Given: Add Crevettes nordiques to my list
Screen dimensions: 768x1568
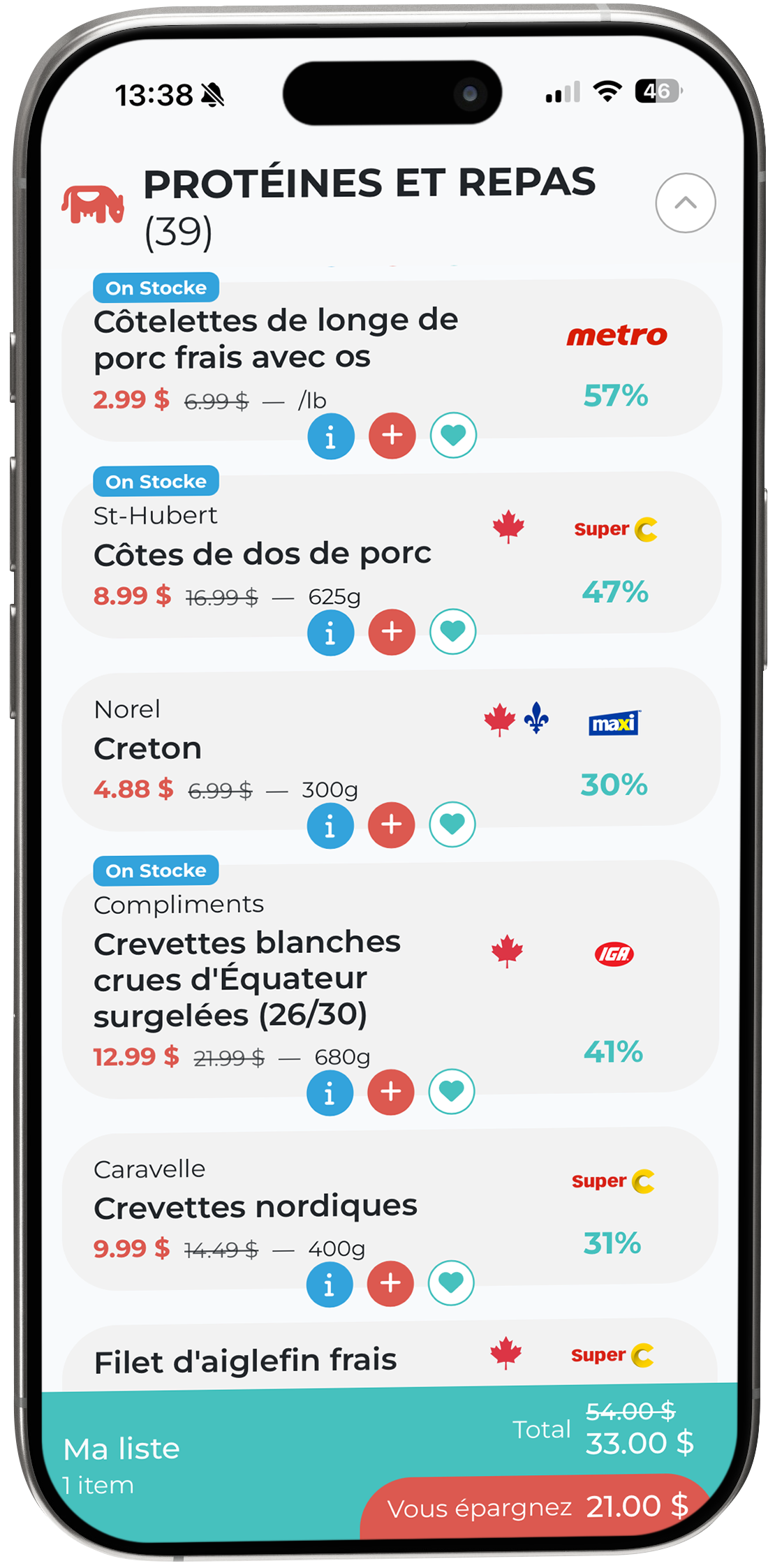Looking at the screenshot, I should pos(390,1283).
